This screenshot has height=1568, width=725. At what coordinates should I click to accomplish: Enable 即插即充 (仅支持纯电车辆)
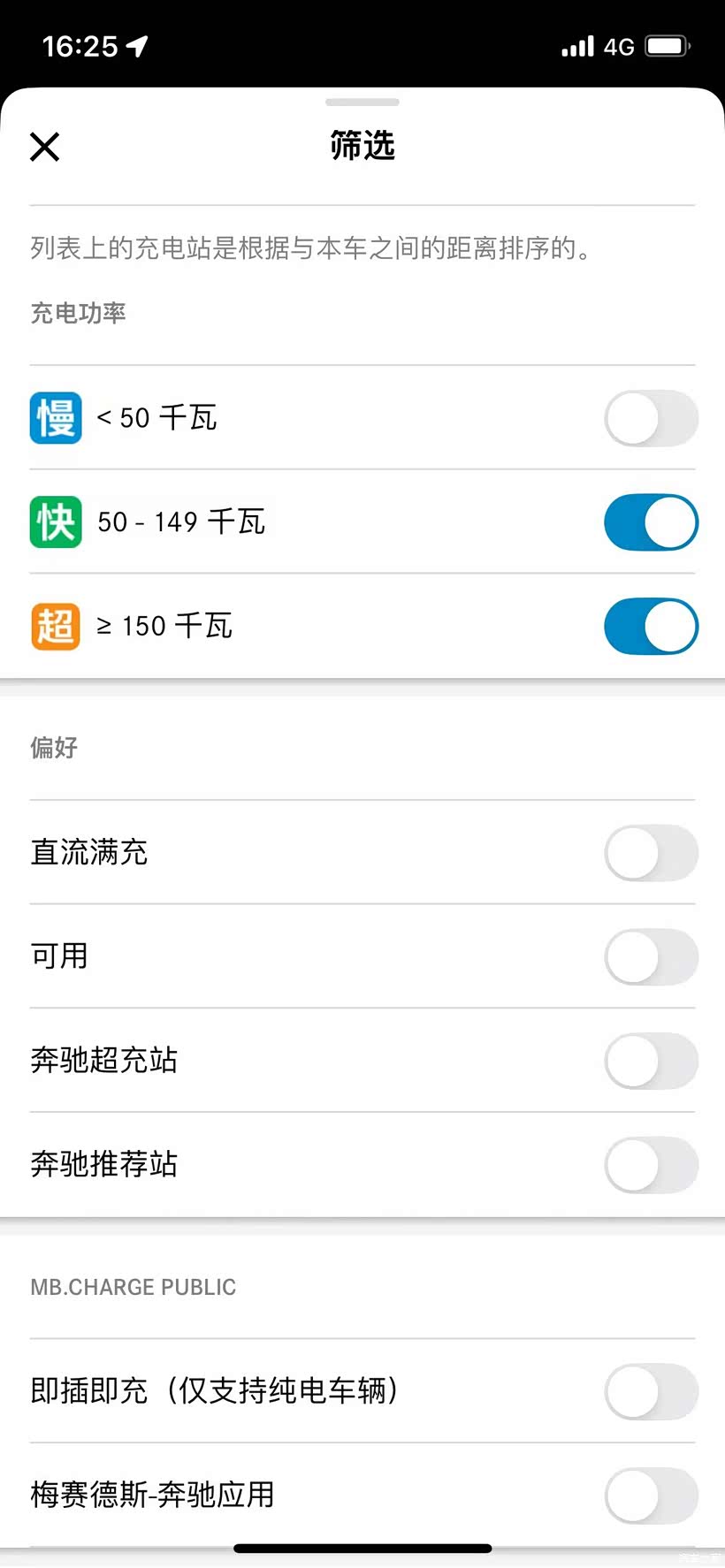(x=651, y=1391)
